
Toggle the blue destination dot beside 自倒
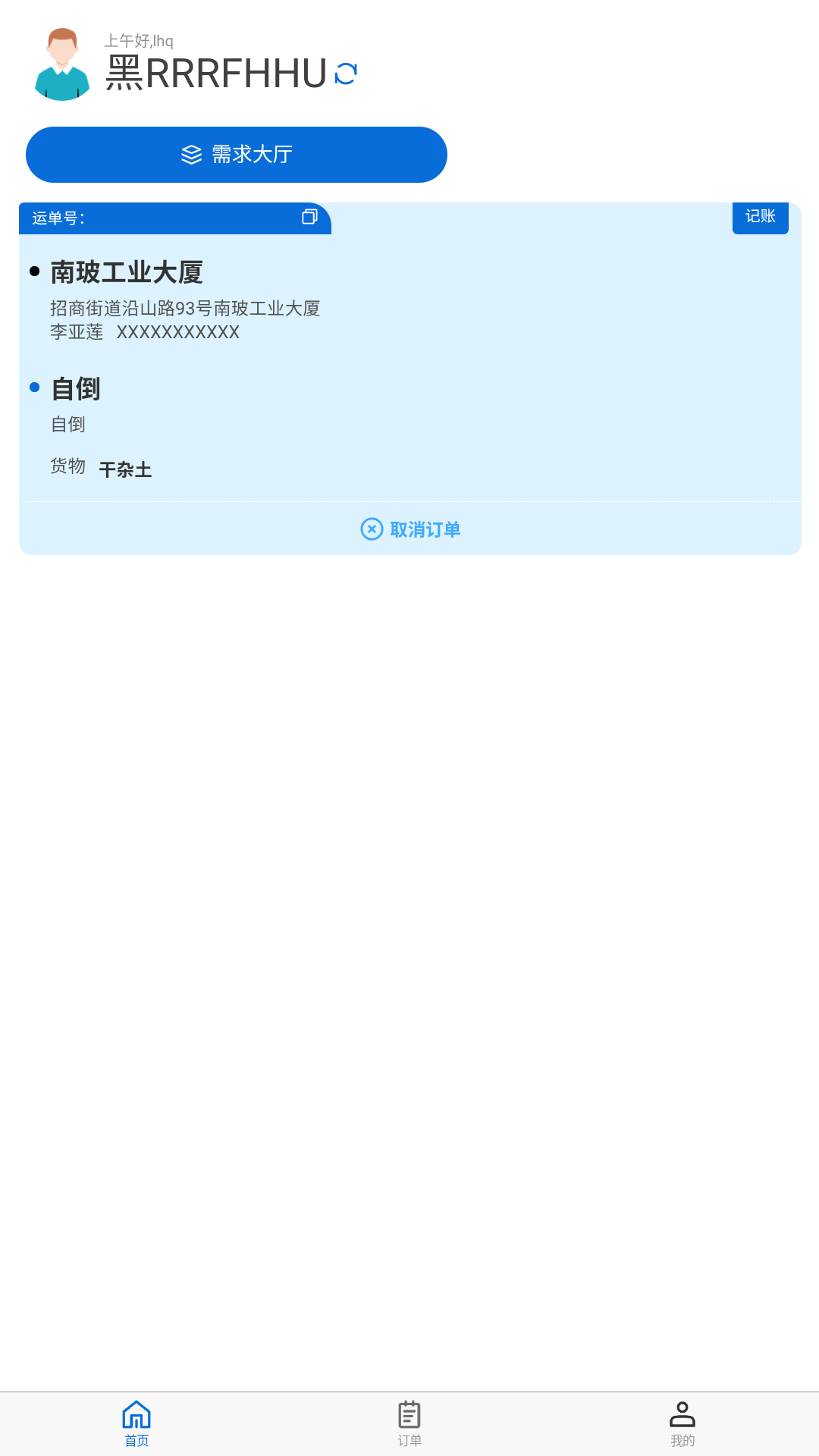[33, 388]
